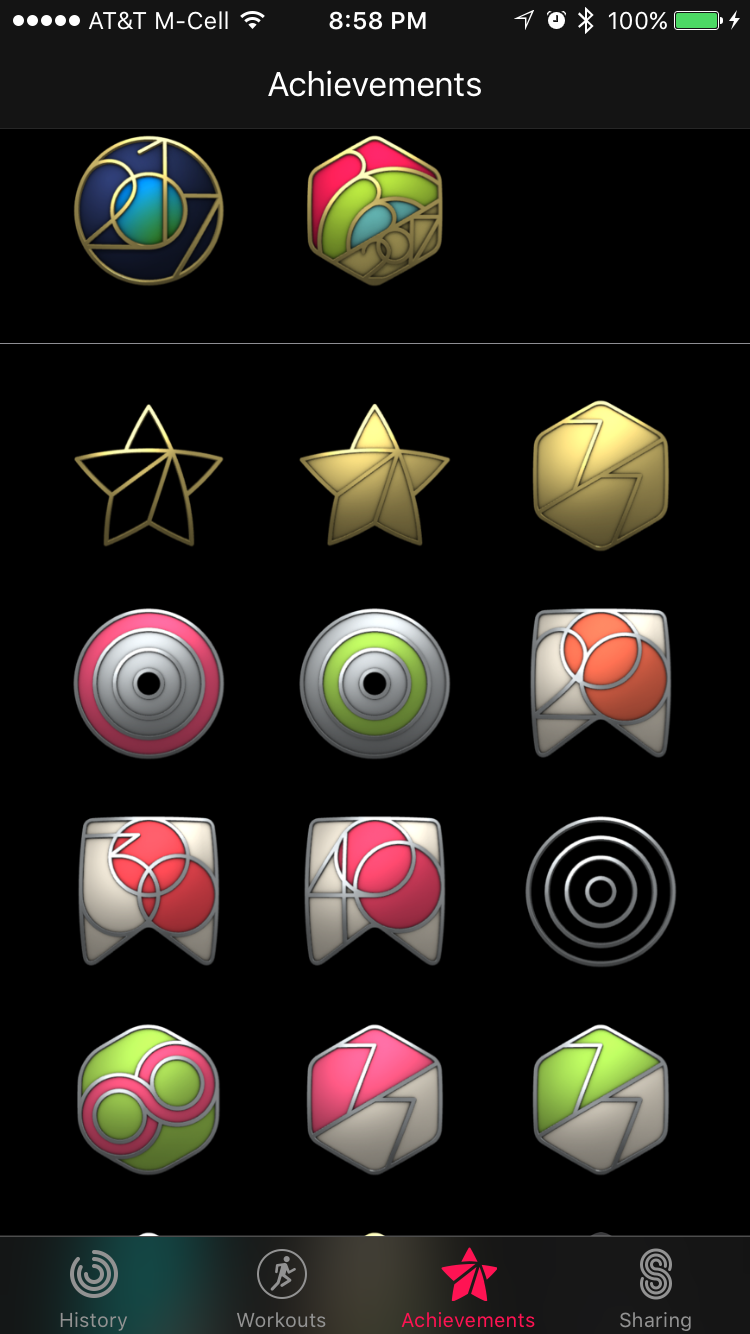Open the green ring medal badge
750x1334 pixels.
pos(375,684)
